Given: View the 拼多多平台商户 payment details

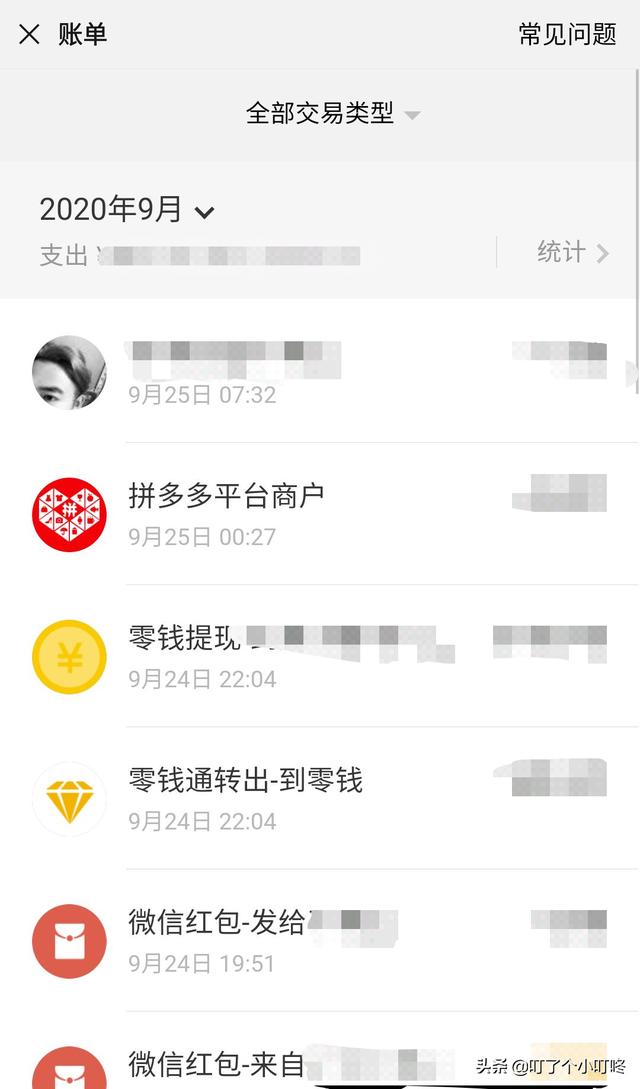Looking at the screenshot, I should [330, 514].
